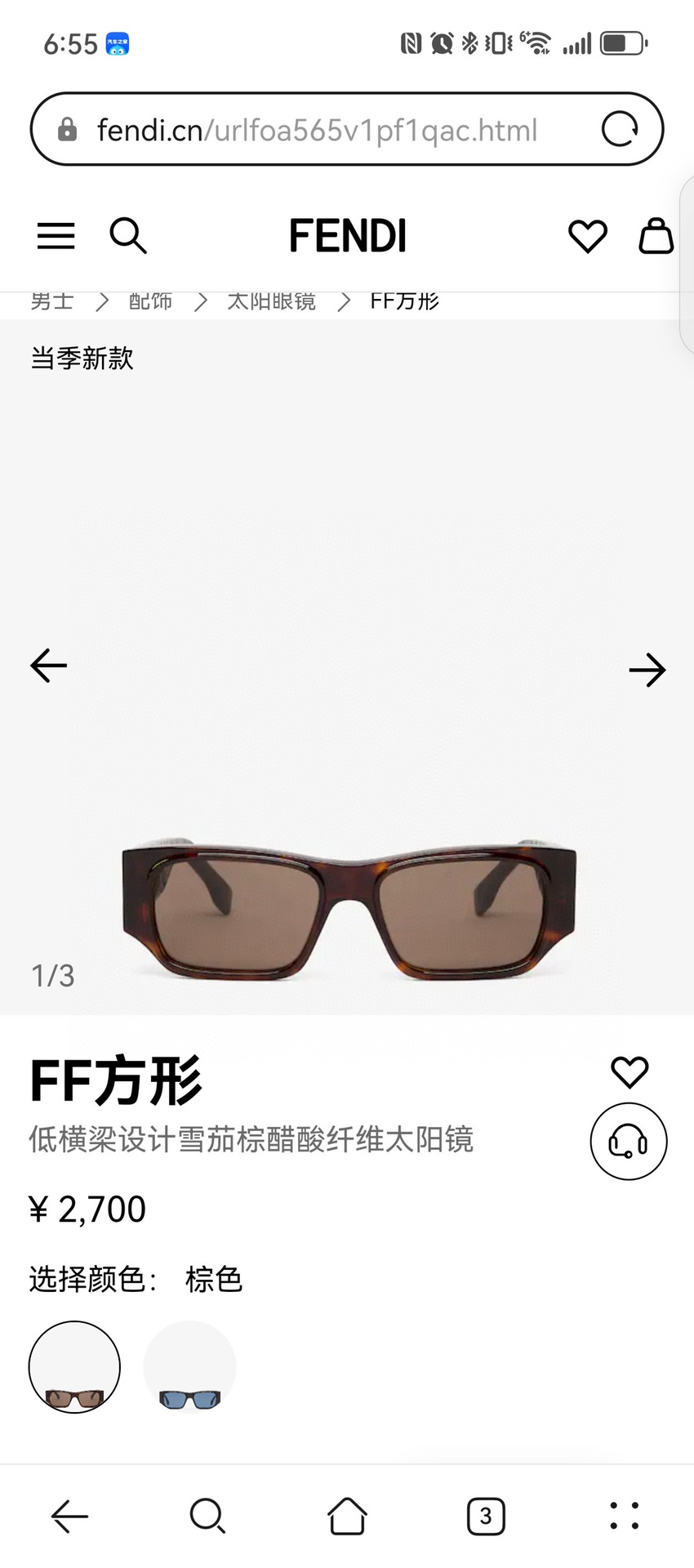Go to the 太阳眼镜 breadcrumb
This screenshot has height=1568, width=694.
coord(271,301)
